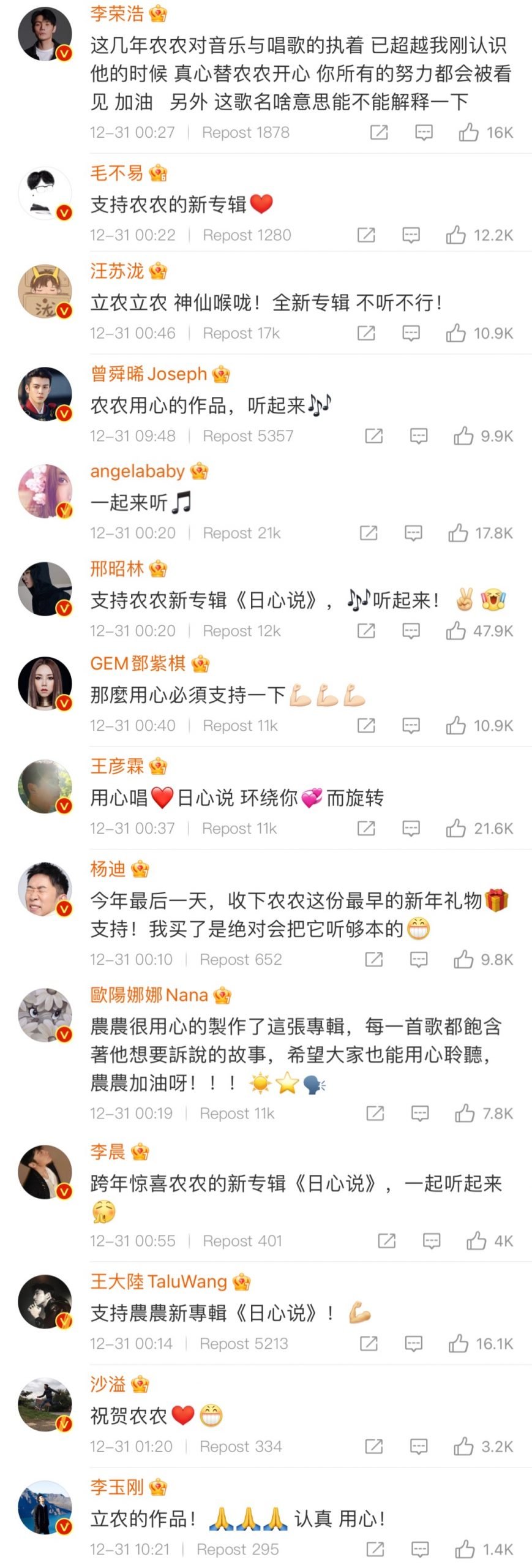
Task: Like angelababy's comment
Action: tap(458, 533)
